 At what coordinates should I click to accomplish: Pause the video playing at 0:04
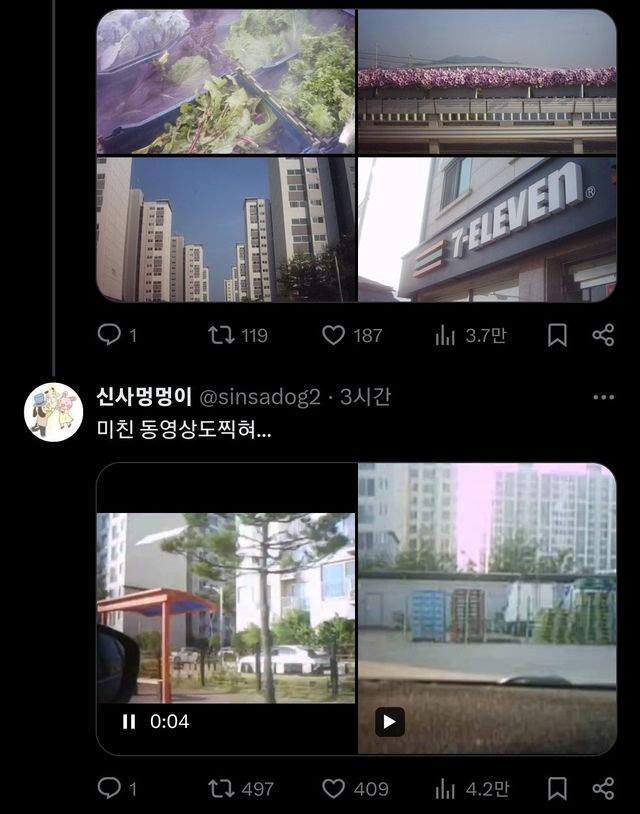pos(129,721)
